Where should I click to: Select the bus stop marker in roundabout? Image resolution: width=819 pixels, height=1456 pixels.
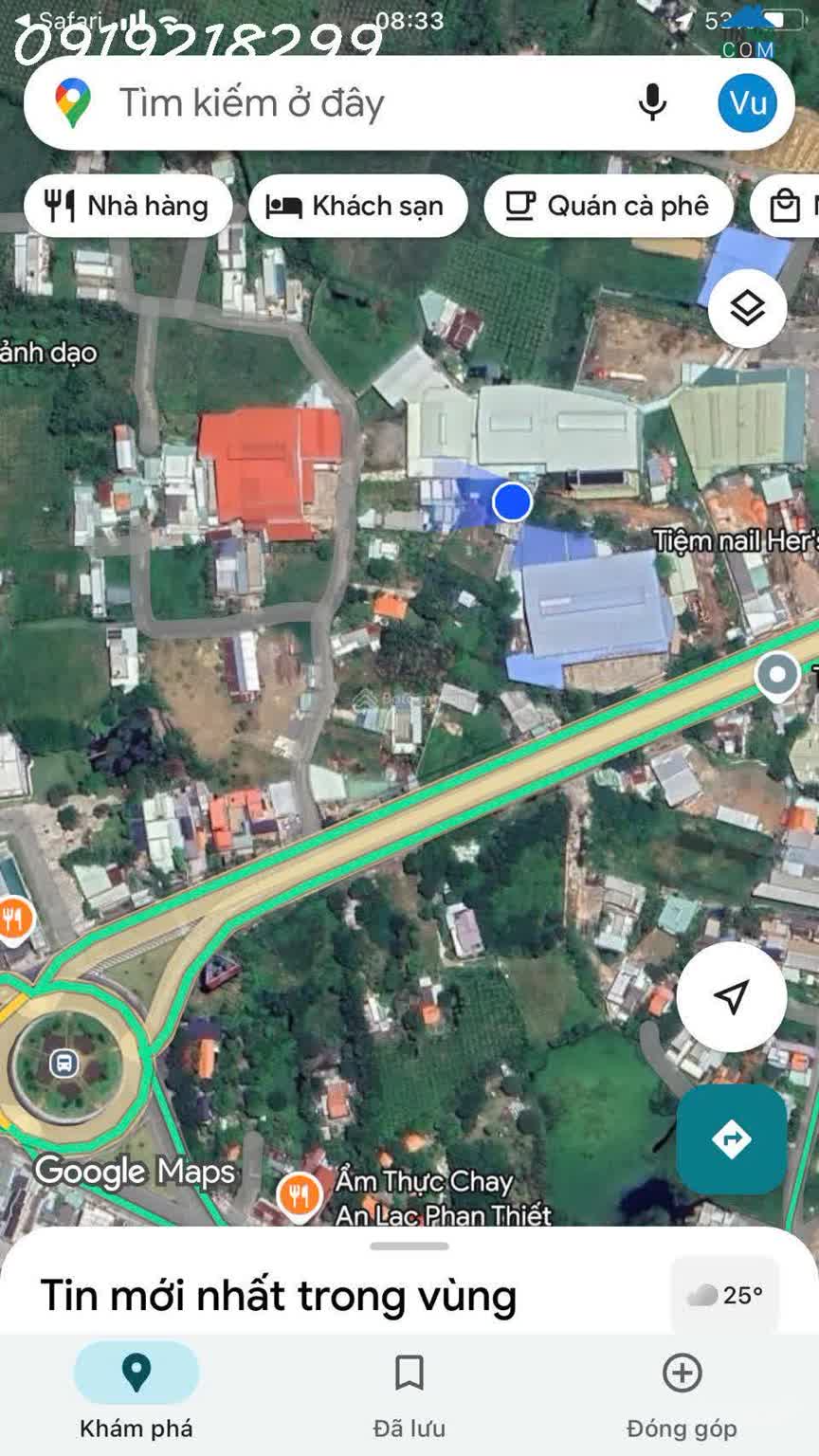(x=64, y=1063)
